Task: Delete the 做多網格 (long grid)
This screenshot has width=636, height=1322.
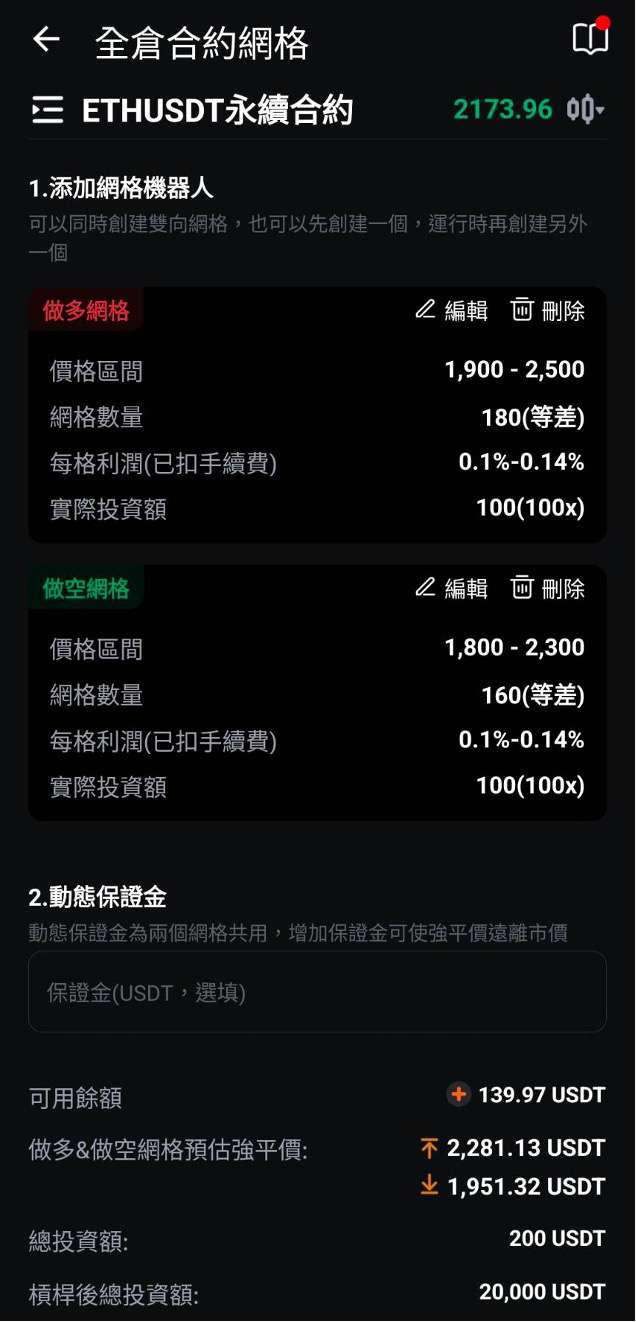Action: (x=548, y=310)
